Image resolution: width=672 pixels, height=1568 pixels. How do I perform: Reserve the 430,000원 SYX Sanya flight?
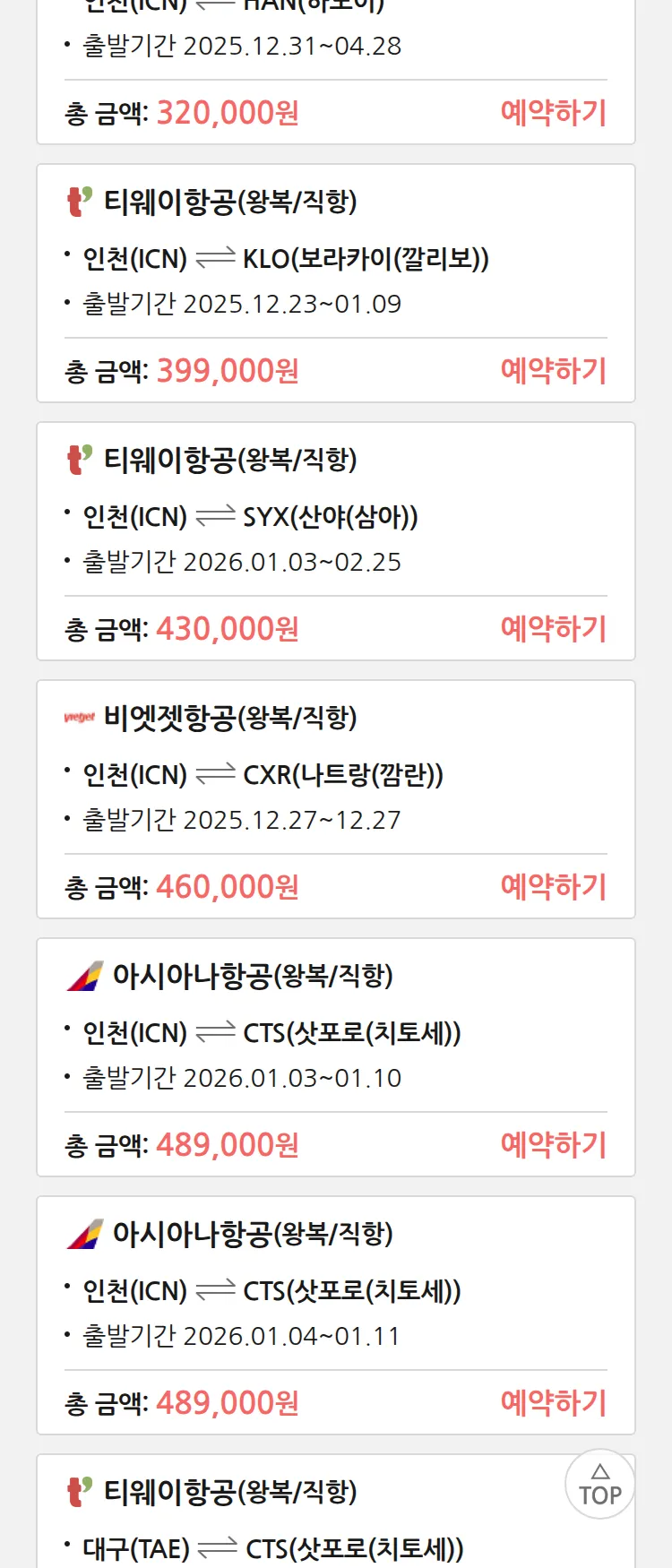coord(553,629)
